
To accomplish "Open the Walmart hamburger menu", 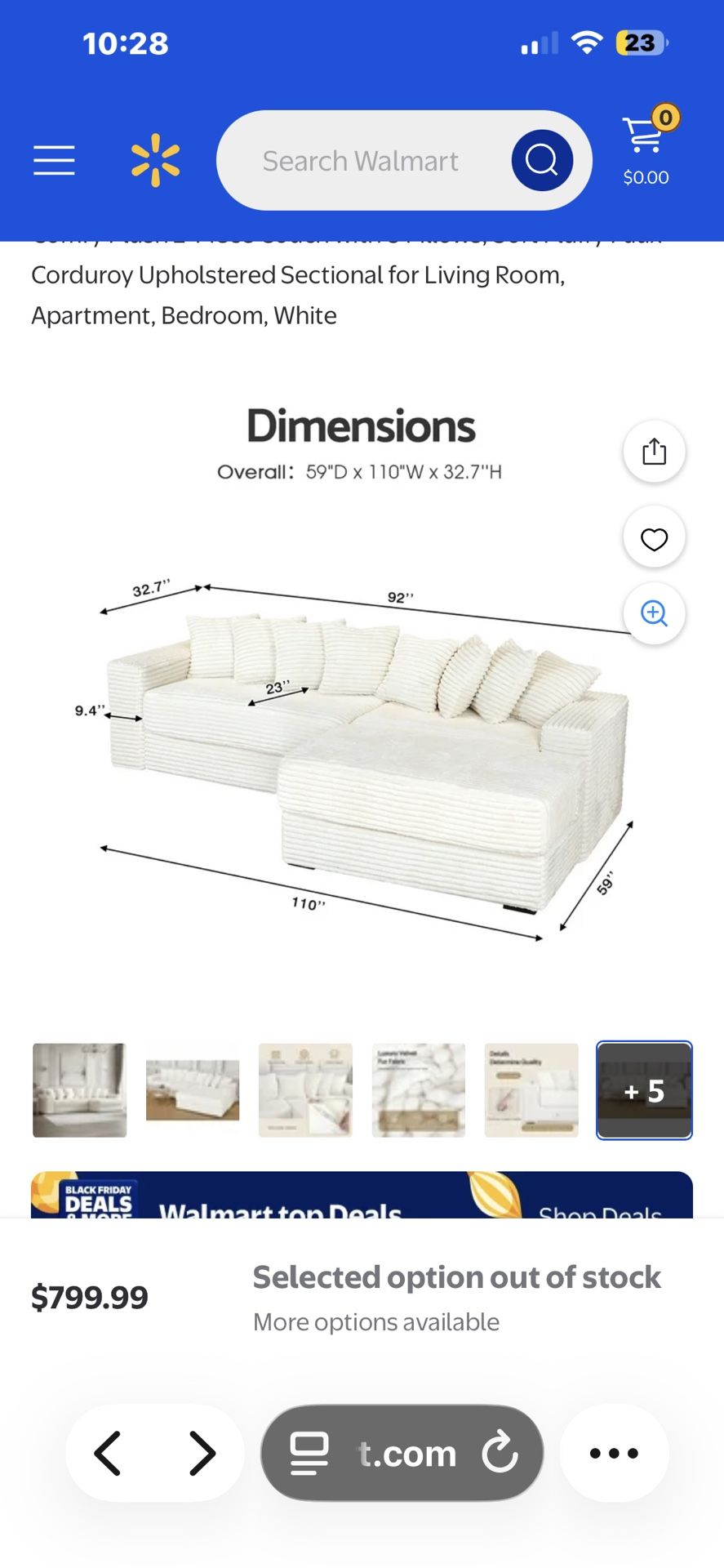I will point(54,161).
